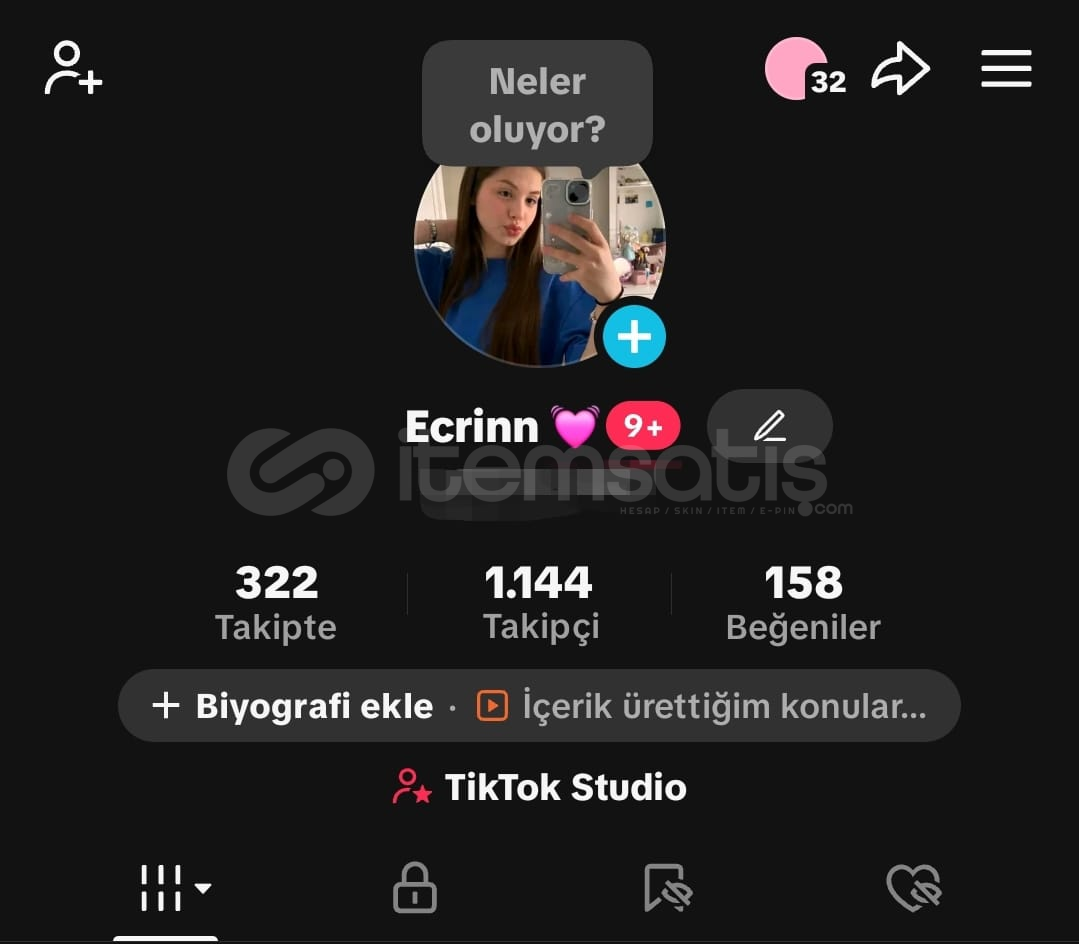View profile visitors showing 32
Image resolution: width=1079 pixels, height=944 pixels.
(803, 70)
